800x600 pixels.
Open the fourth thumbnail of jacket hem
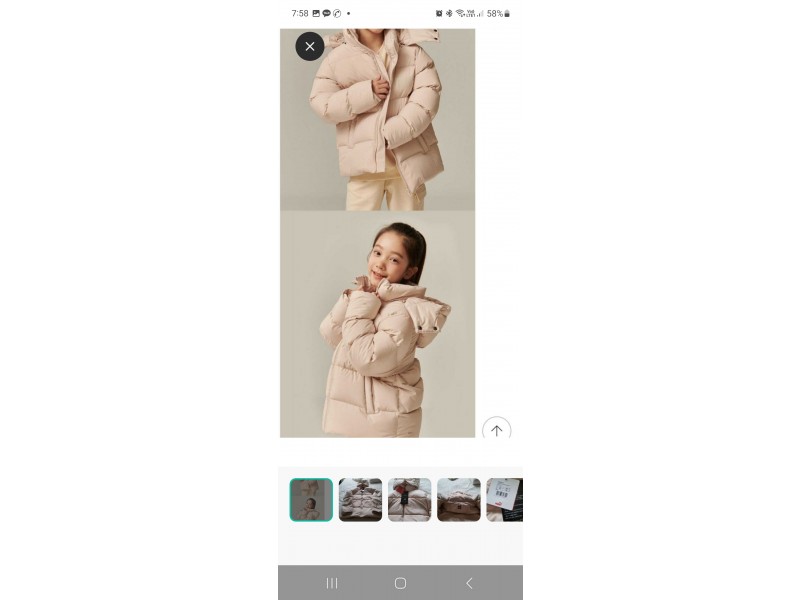coord(458,500)
